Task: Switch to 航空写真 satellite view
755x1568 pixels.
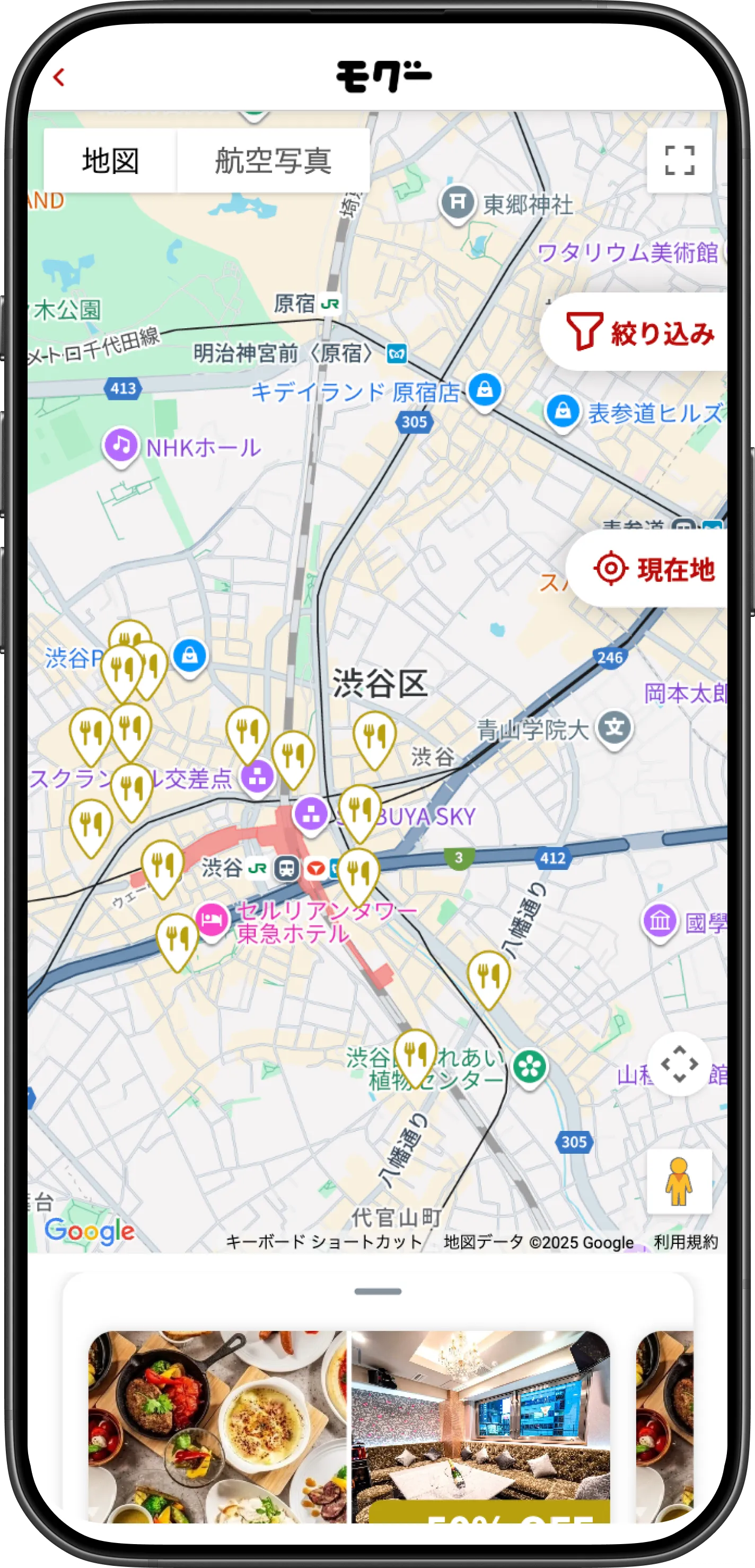Action: point(273,161)
